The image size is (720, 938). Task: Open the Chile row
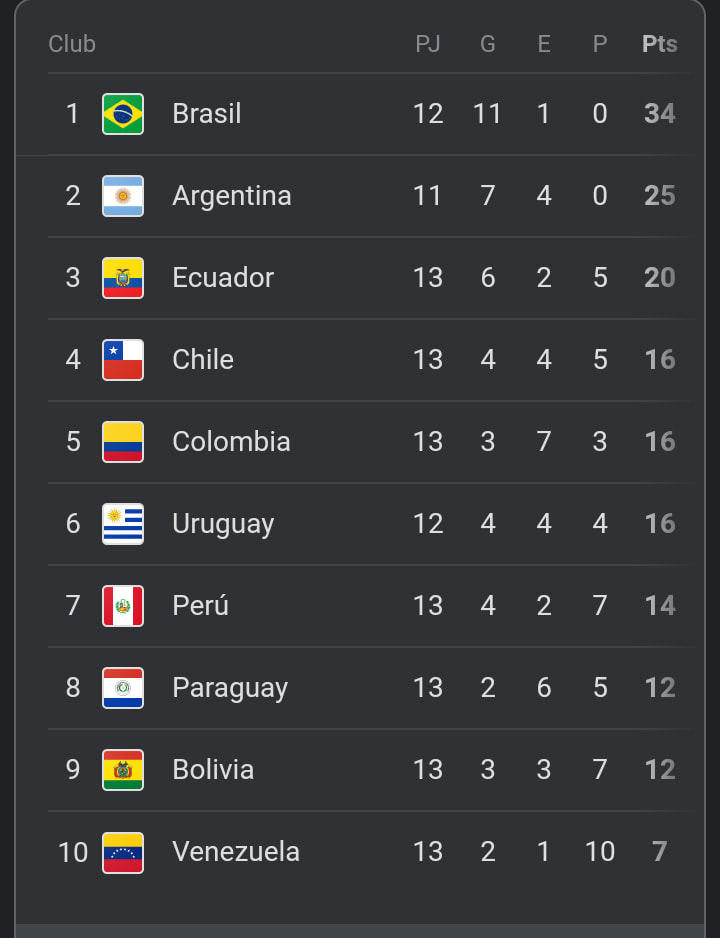tap(203, 360)
